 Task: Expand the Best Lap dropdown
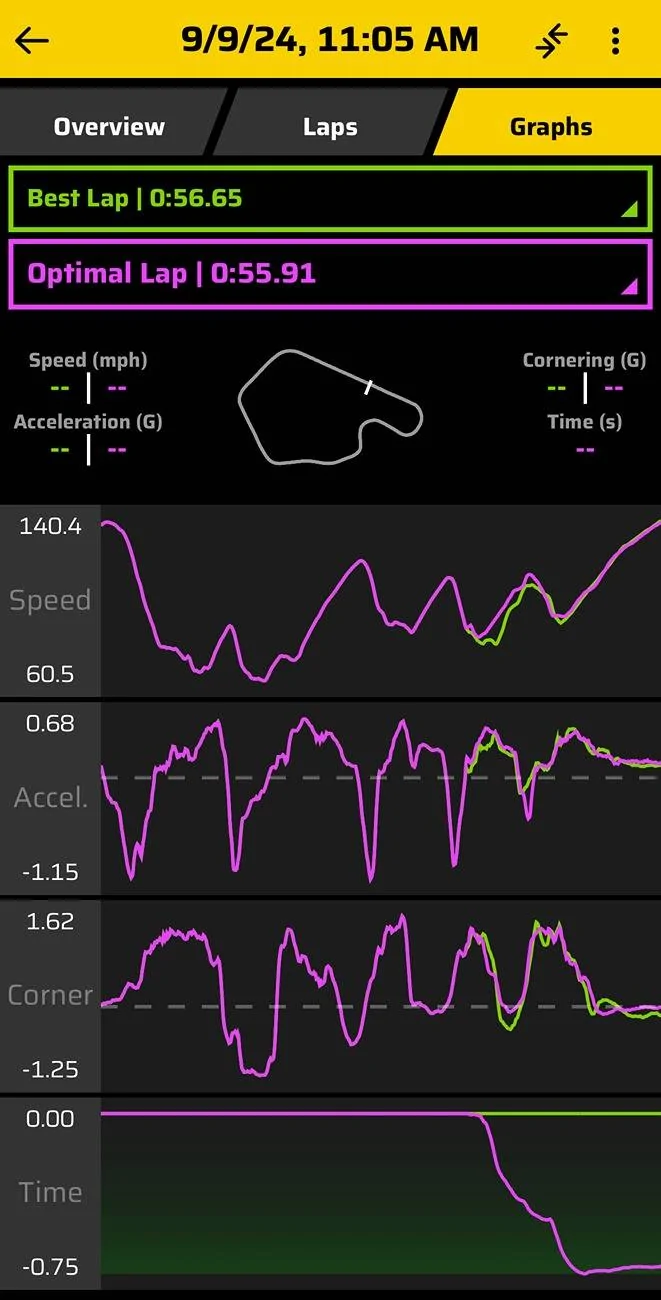click(x=330, y=199)
